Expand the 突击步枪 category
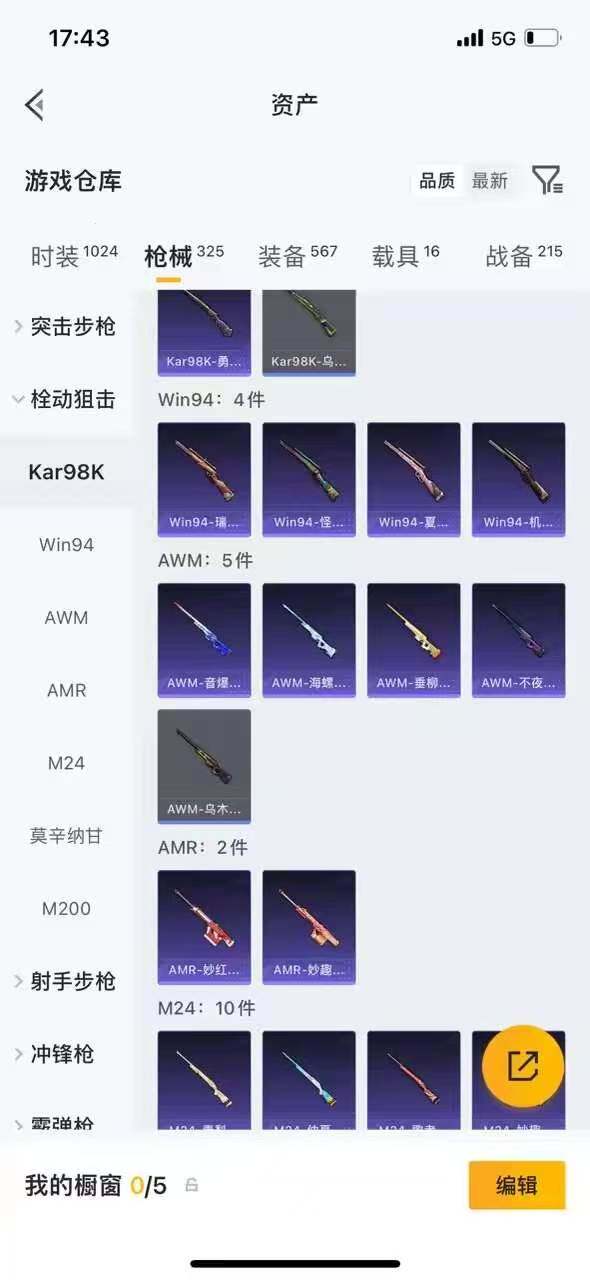The height and width of the screenshot is (1280, 590). 66,326
